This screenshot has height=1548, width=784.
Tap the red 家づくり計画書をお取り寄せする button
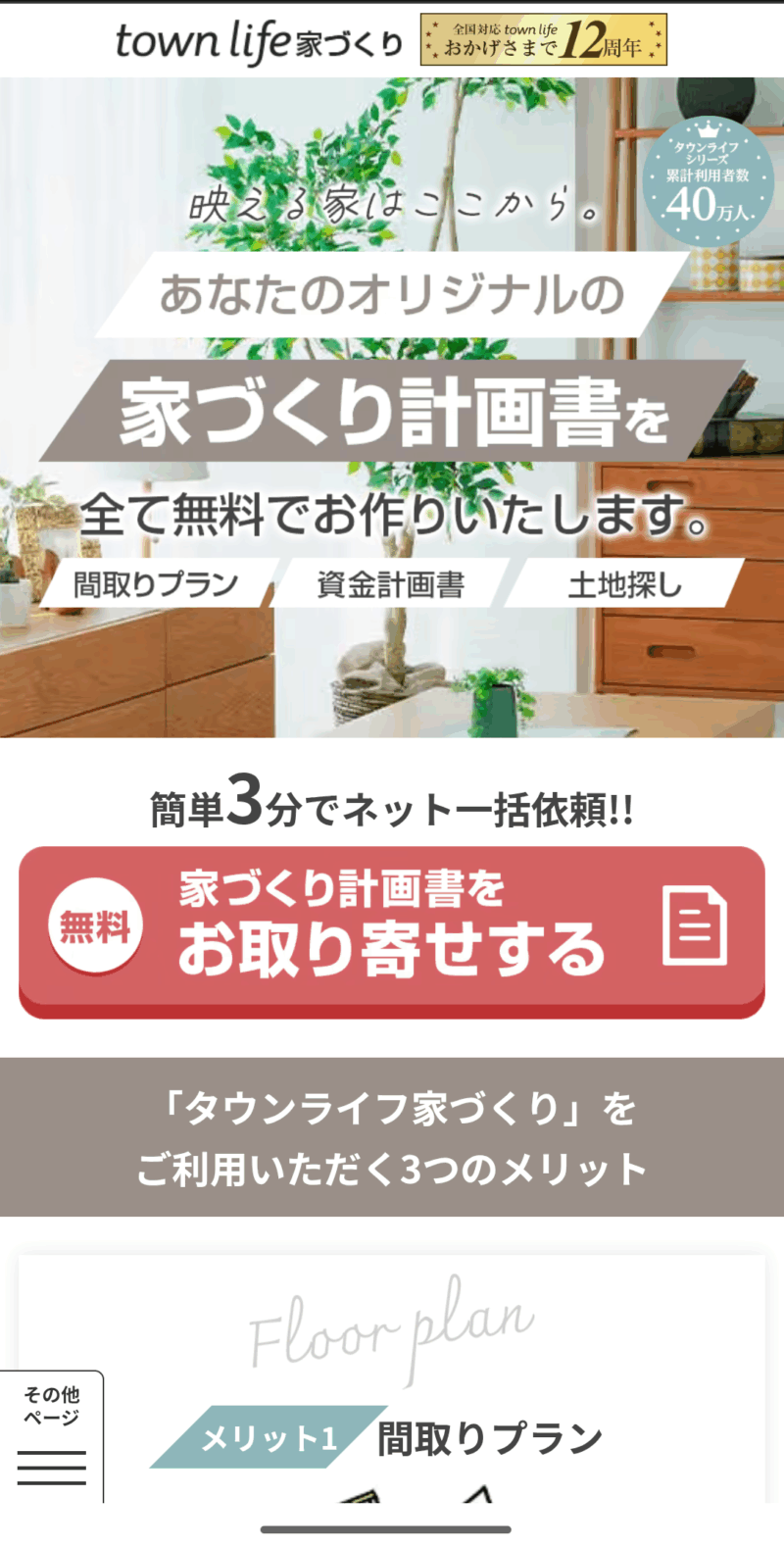point(392,929)
